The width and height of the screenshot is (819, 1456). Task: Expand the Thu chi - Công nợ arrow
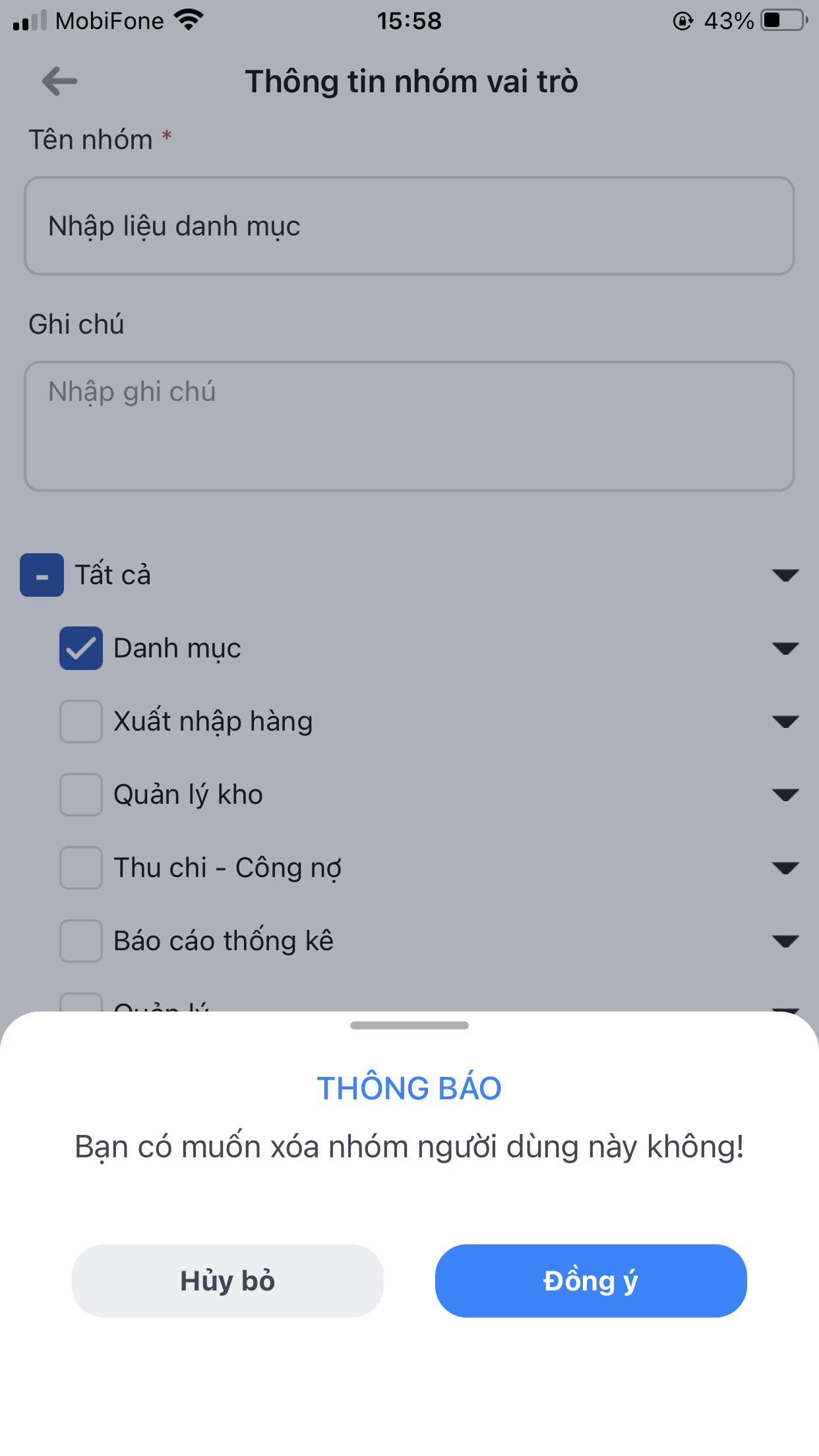coord(785,868)
